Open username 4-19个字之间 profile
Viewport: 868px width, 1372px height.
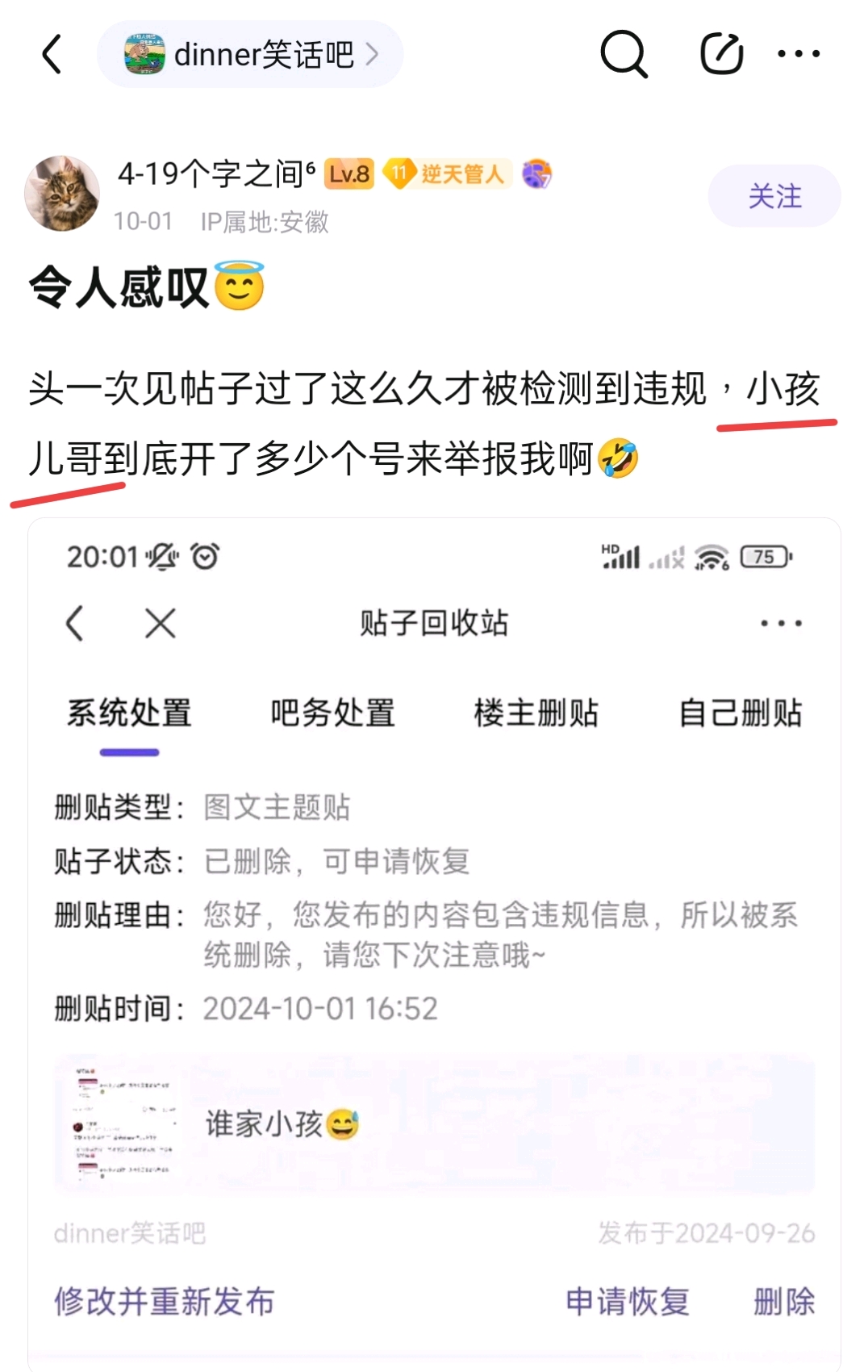[x=215, y=174]
